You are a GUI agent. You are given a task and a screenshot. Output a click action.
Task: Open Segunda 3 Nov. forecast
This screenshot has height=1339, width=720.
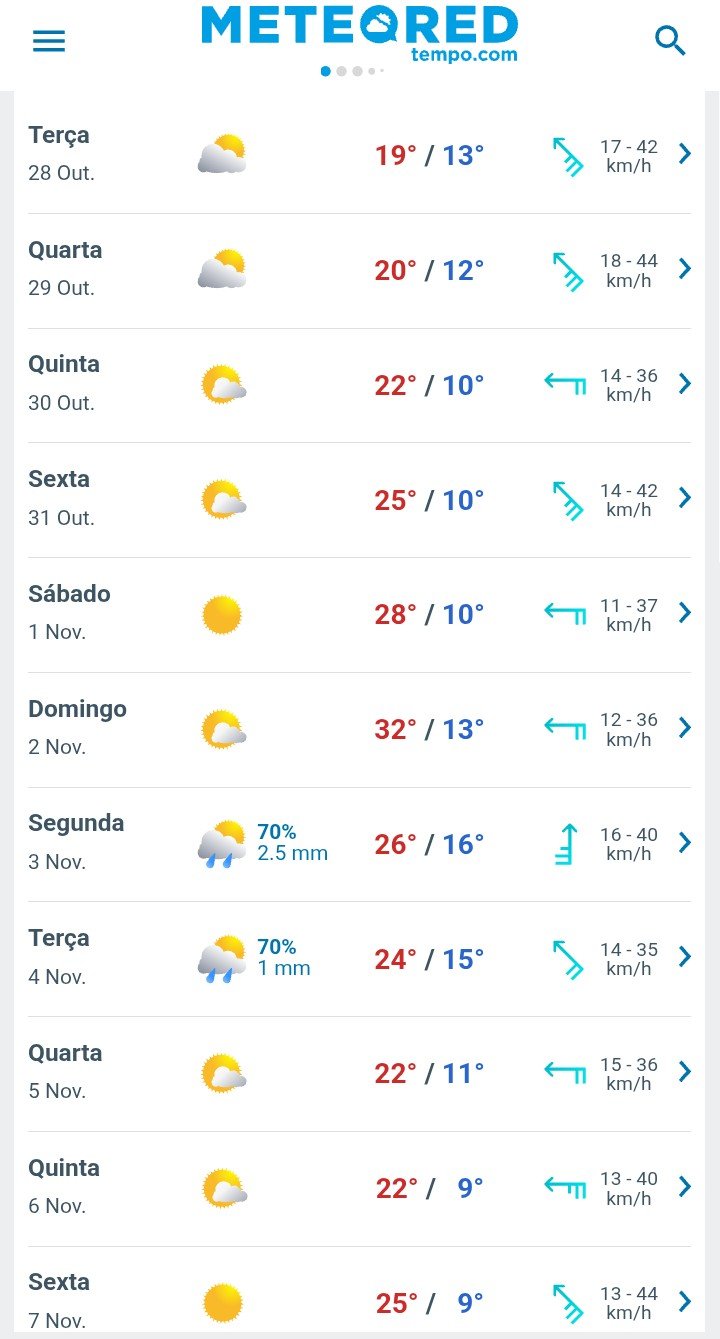click(x=359, y=844)
